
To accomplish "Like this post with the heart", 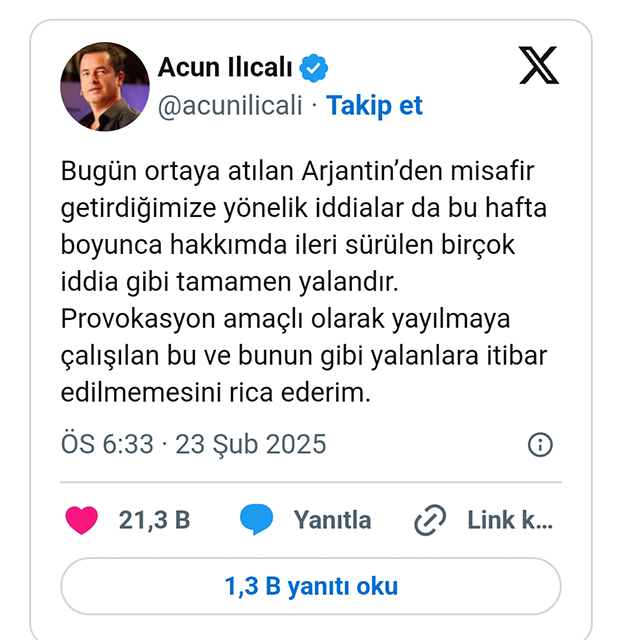I will pos(82,520).
